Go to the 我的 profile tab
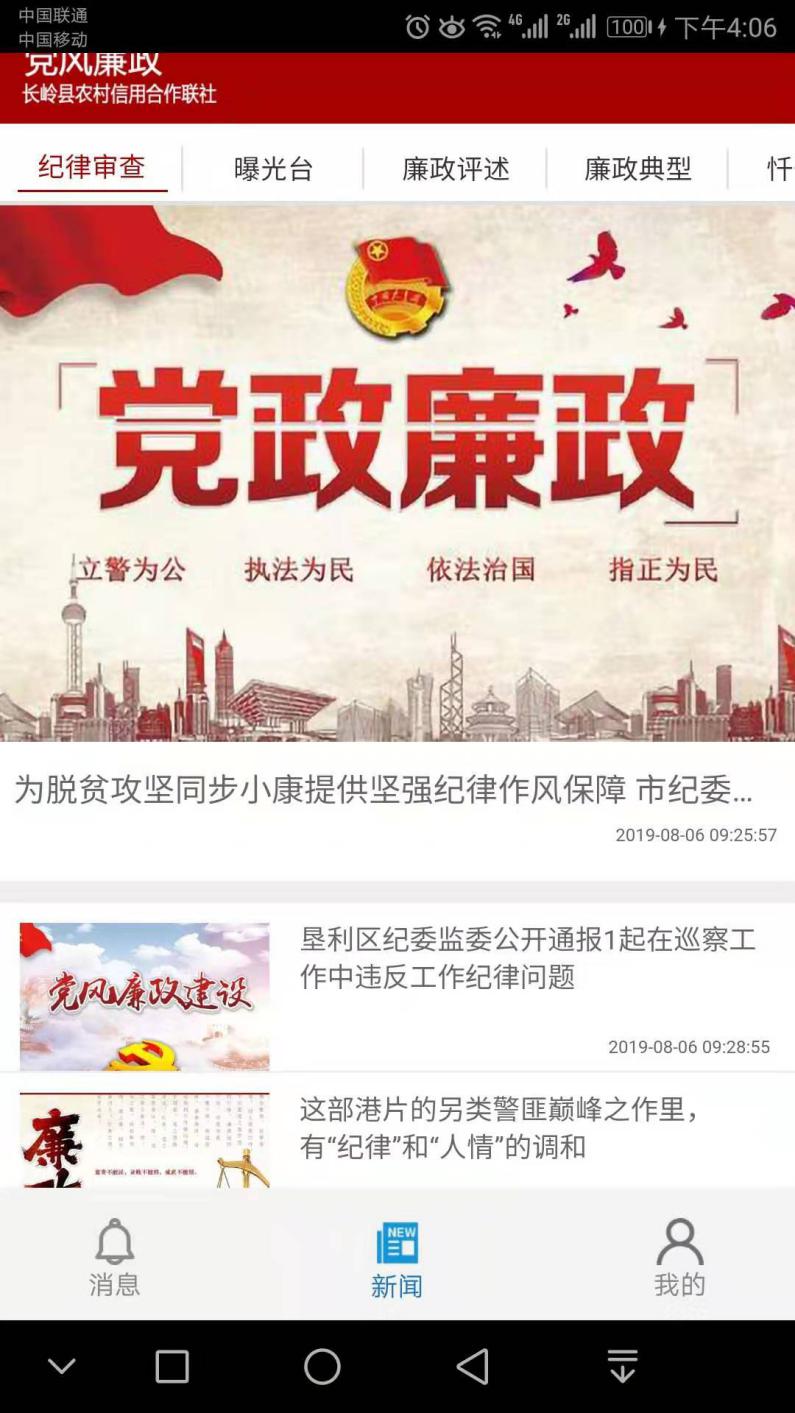 tap(680, 1257)
